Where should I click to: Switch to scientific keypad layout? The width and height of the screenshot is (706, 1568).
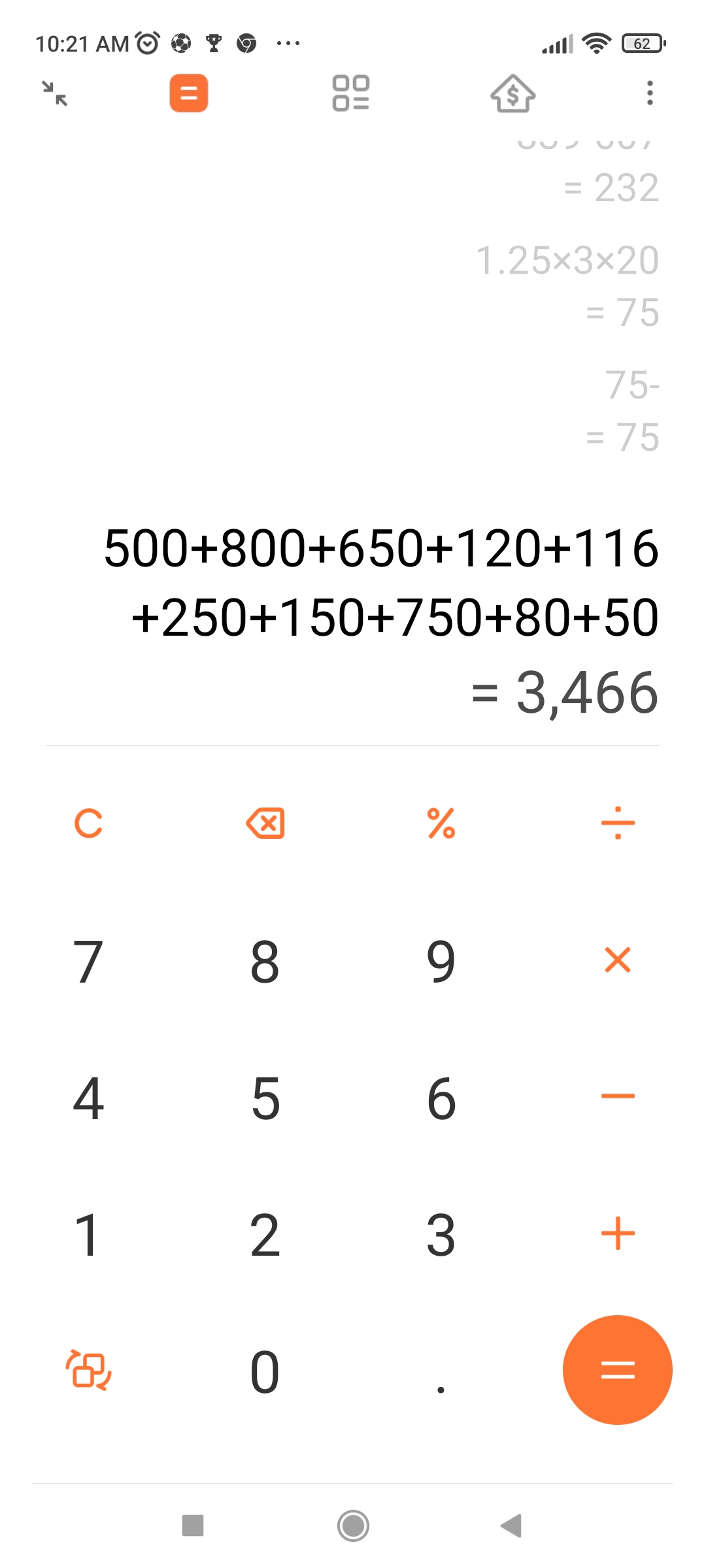pos(88,1369)
